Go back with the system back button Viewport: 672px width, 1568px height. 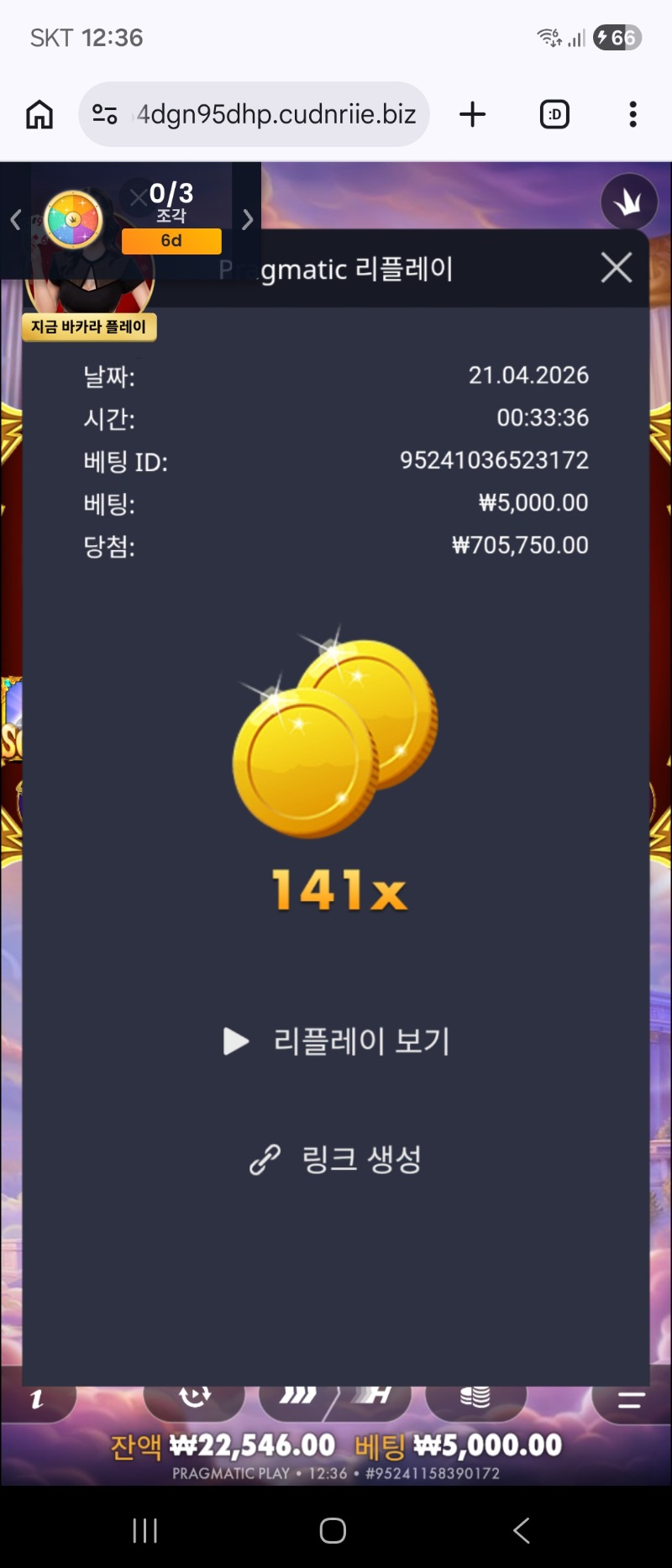(x=522, y=1530)
